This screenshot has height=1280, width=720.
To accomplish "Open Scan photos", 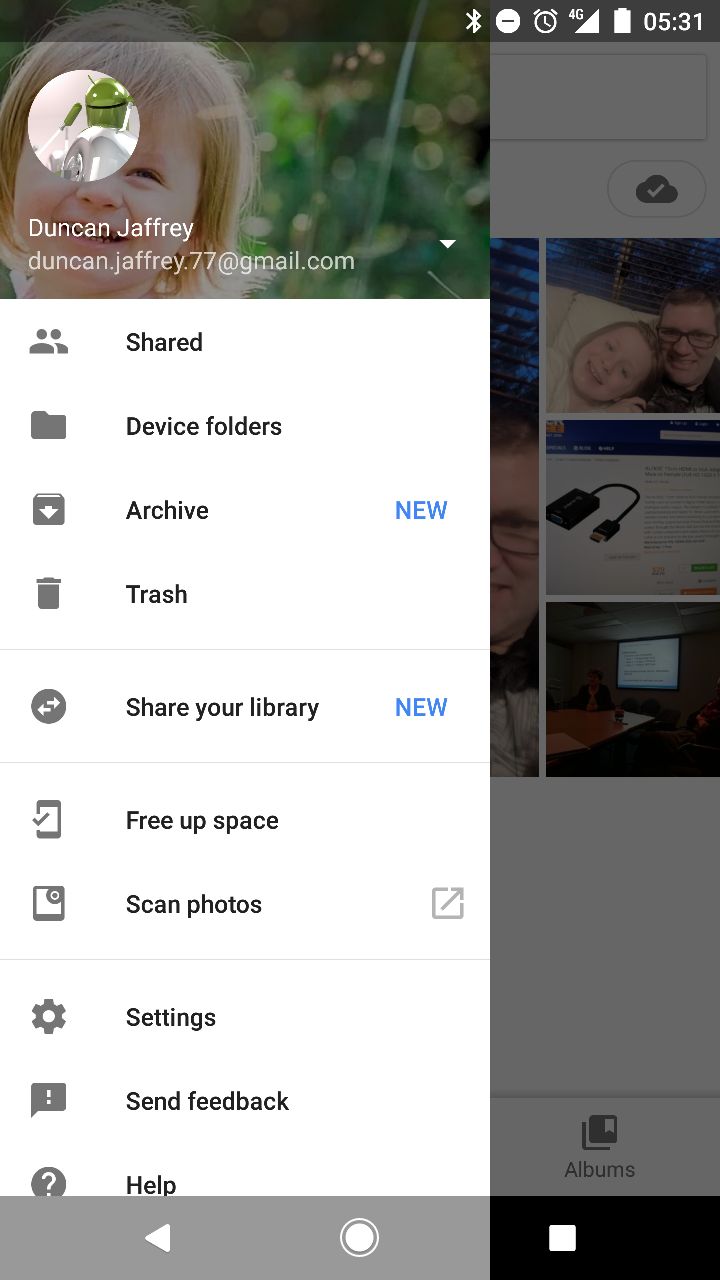I will click(245, 904).
